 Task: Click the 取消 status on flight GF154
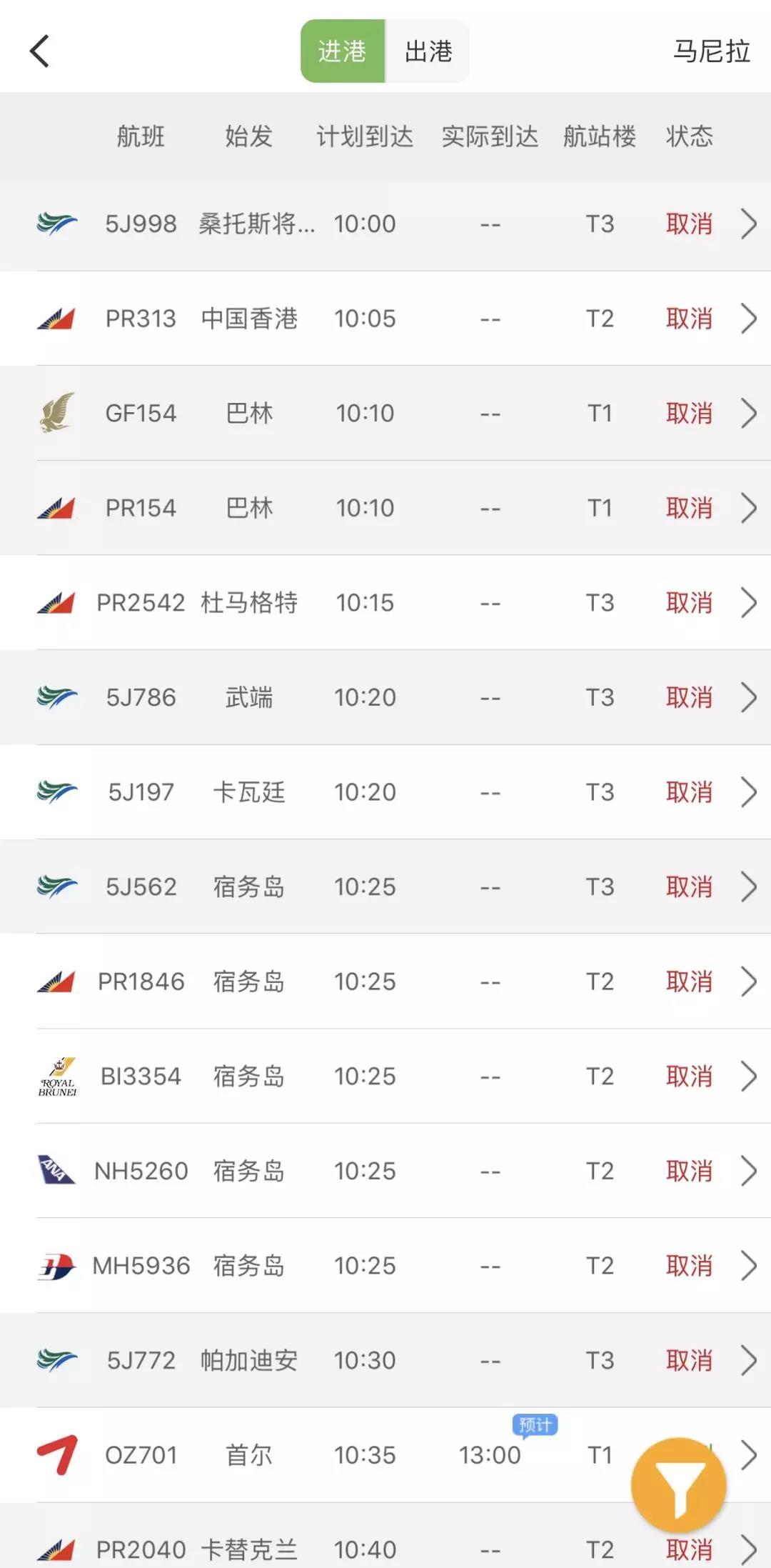687,412
